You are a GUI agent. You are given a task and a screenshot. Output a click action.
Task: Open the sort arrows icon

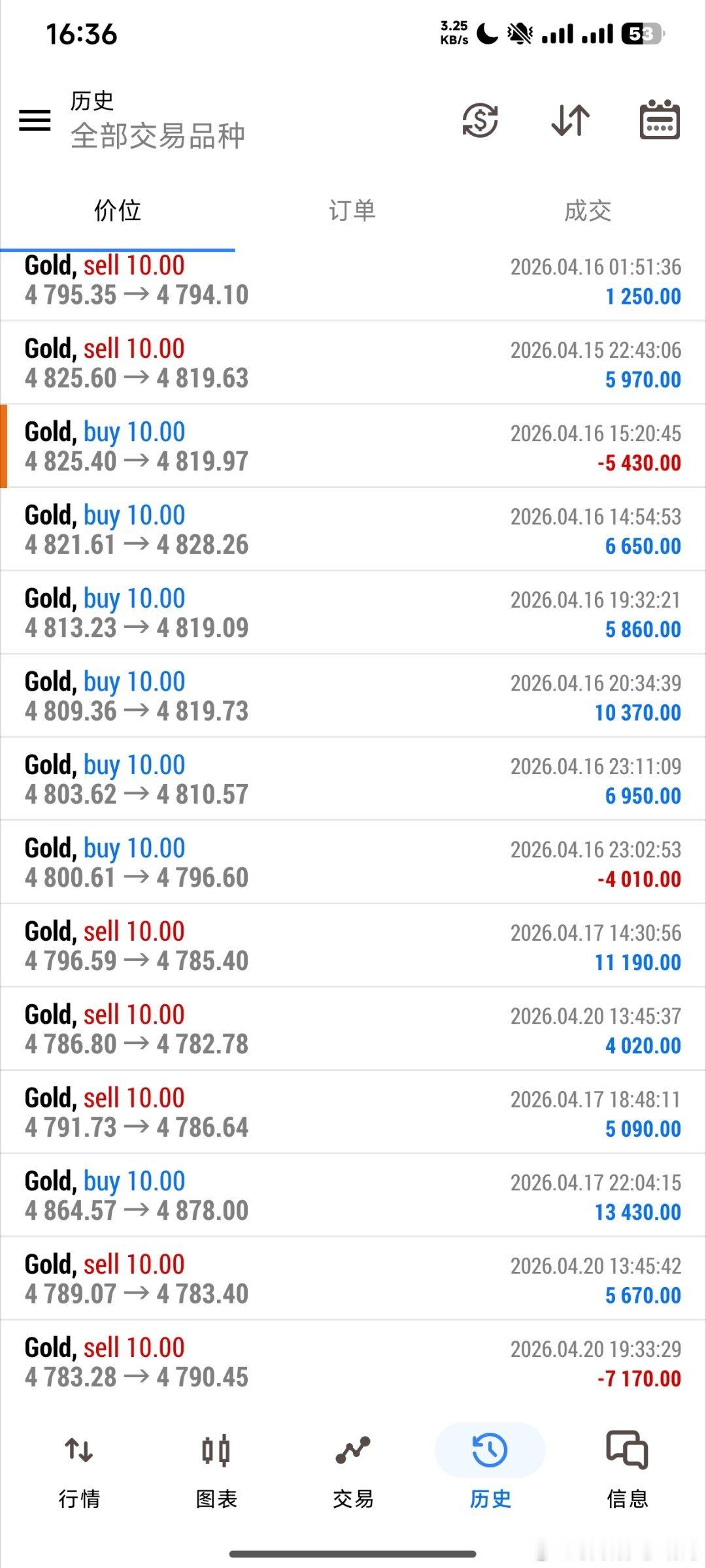[570, 120]
